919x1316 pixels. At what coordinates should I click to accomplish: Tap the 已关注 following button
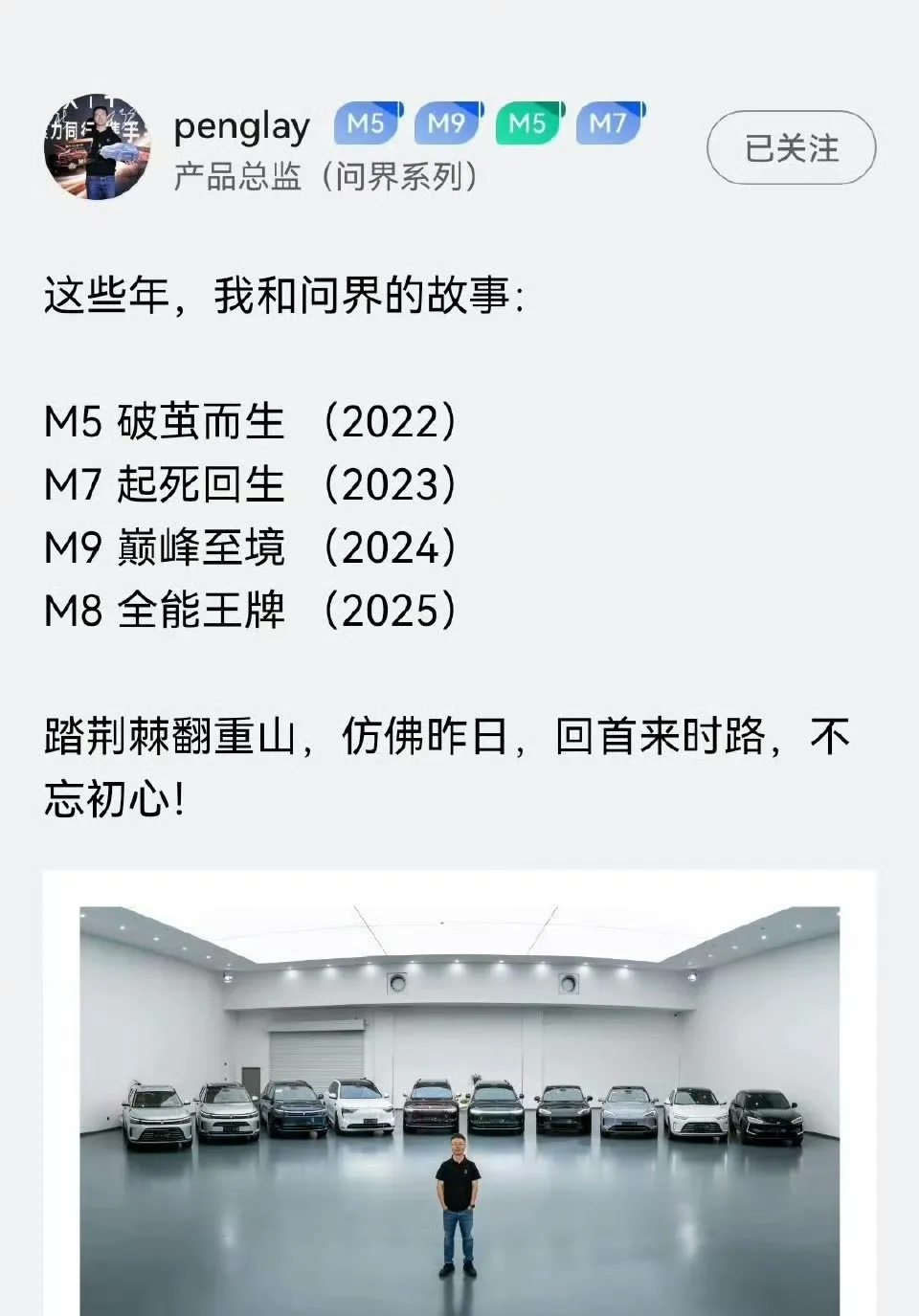pyautogui.click(x=791, y=147)
